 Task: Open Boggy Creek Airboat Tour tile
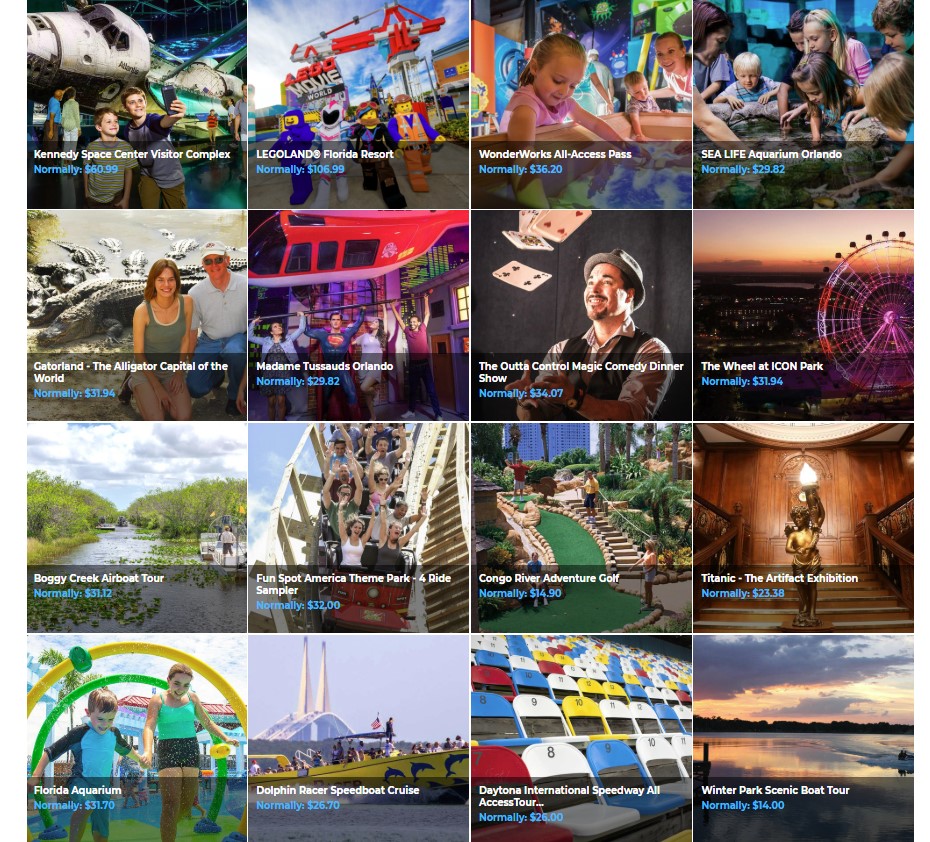point(137,527)
